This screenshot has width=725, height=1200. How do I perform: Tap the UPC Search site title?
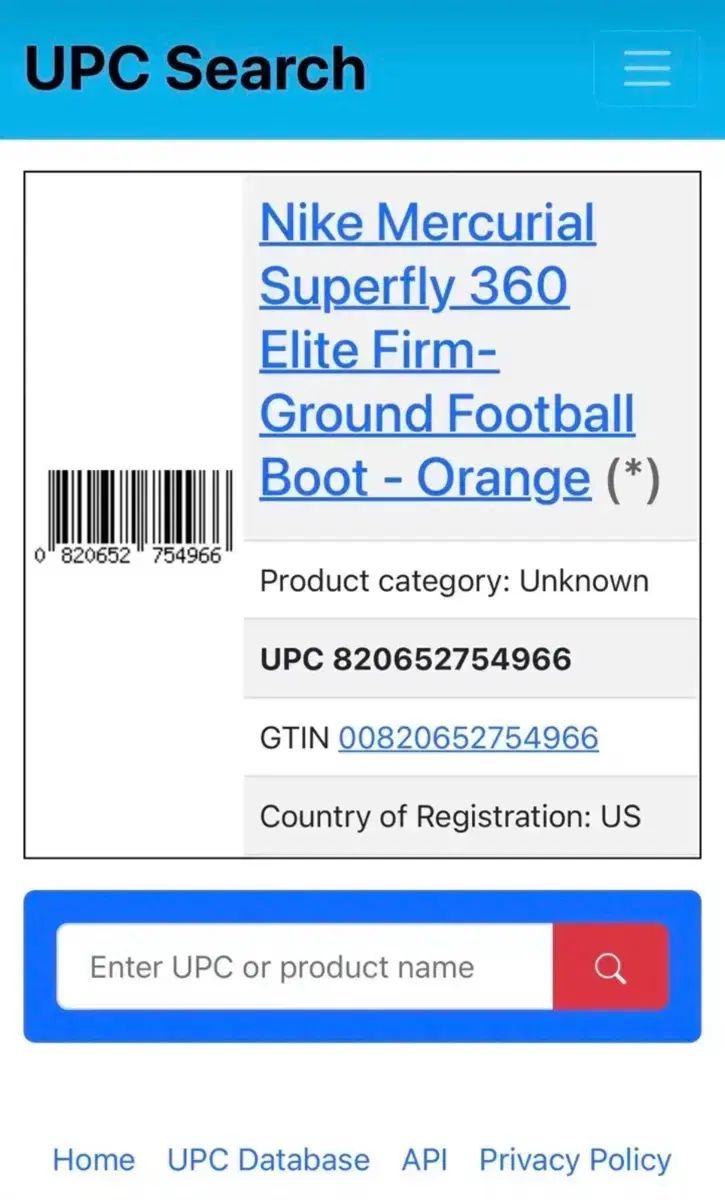(x=195, y=68)
